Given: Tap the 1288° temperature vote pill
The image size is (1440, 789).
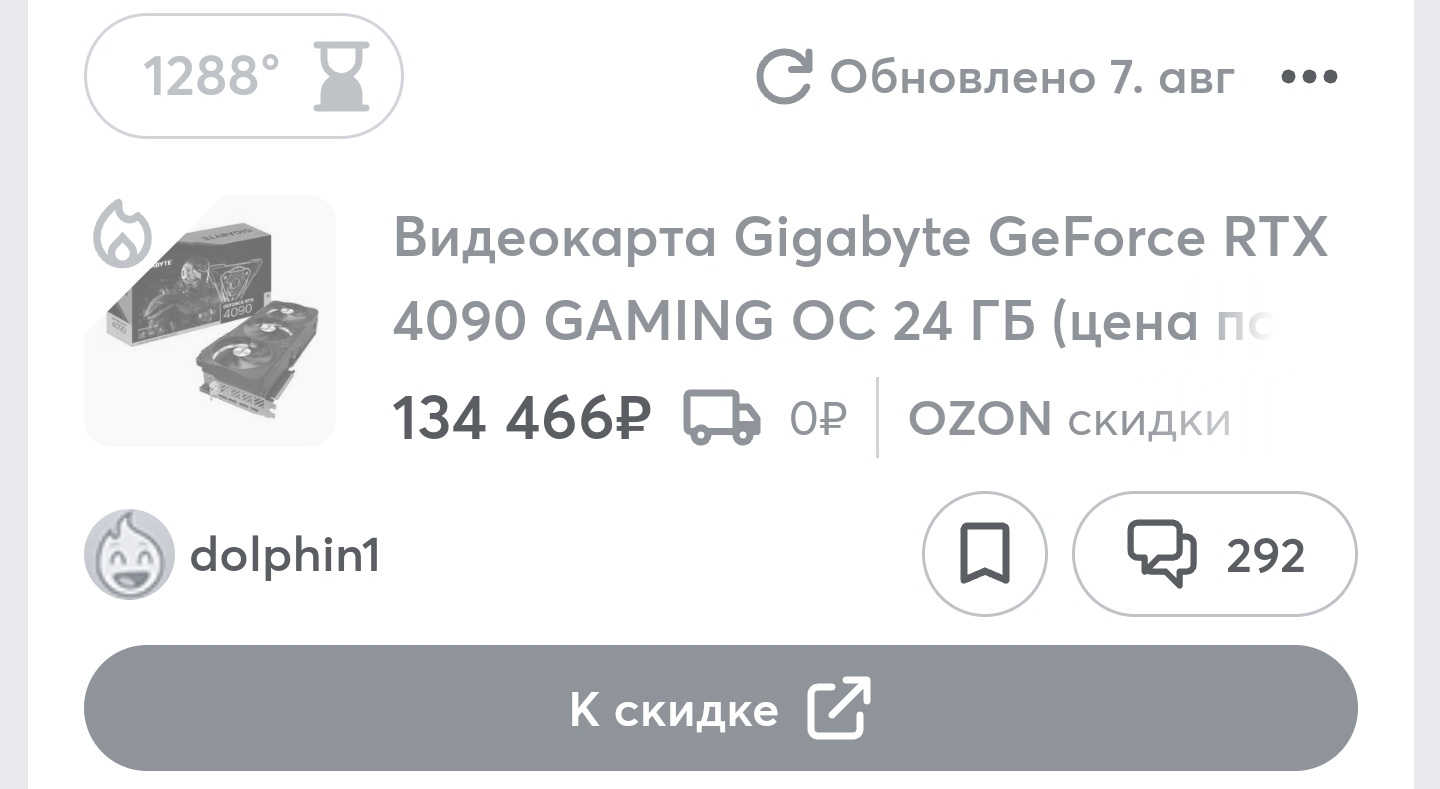Looking at the screenshot, I should [243, 76].
